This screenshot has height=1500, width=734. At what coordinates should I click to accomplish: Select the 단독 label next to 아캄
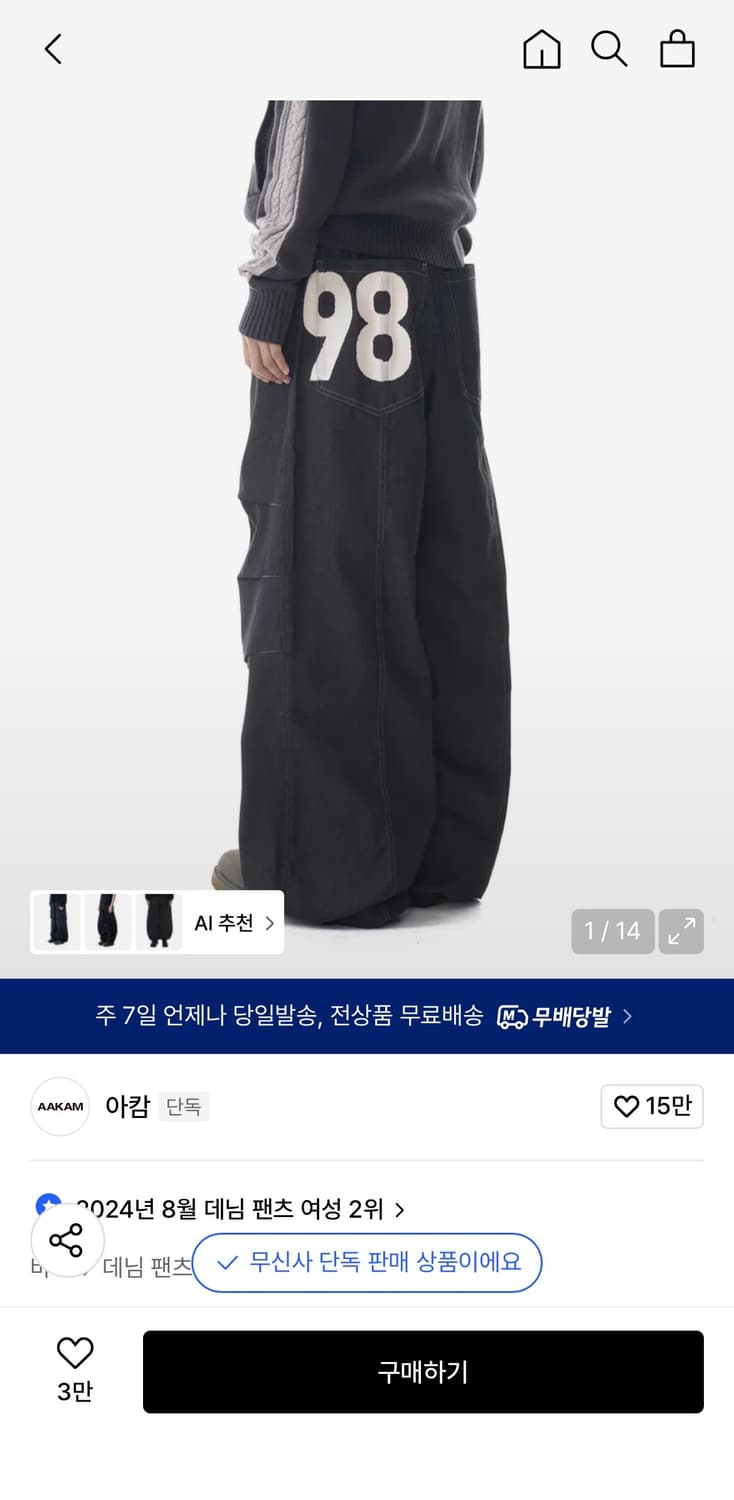pos(184,1107)
